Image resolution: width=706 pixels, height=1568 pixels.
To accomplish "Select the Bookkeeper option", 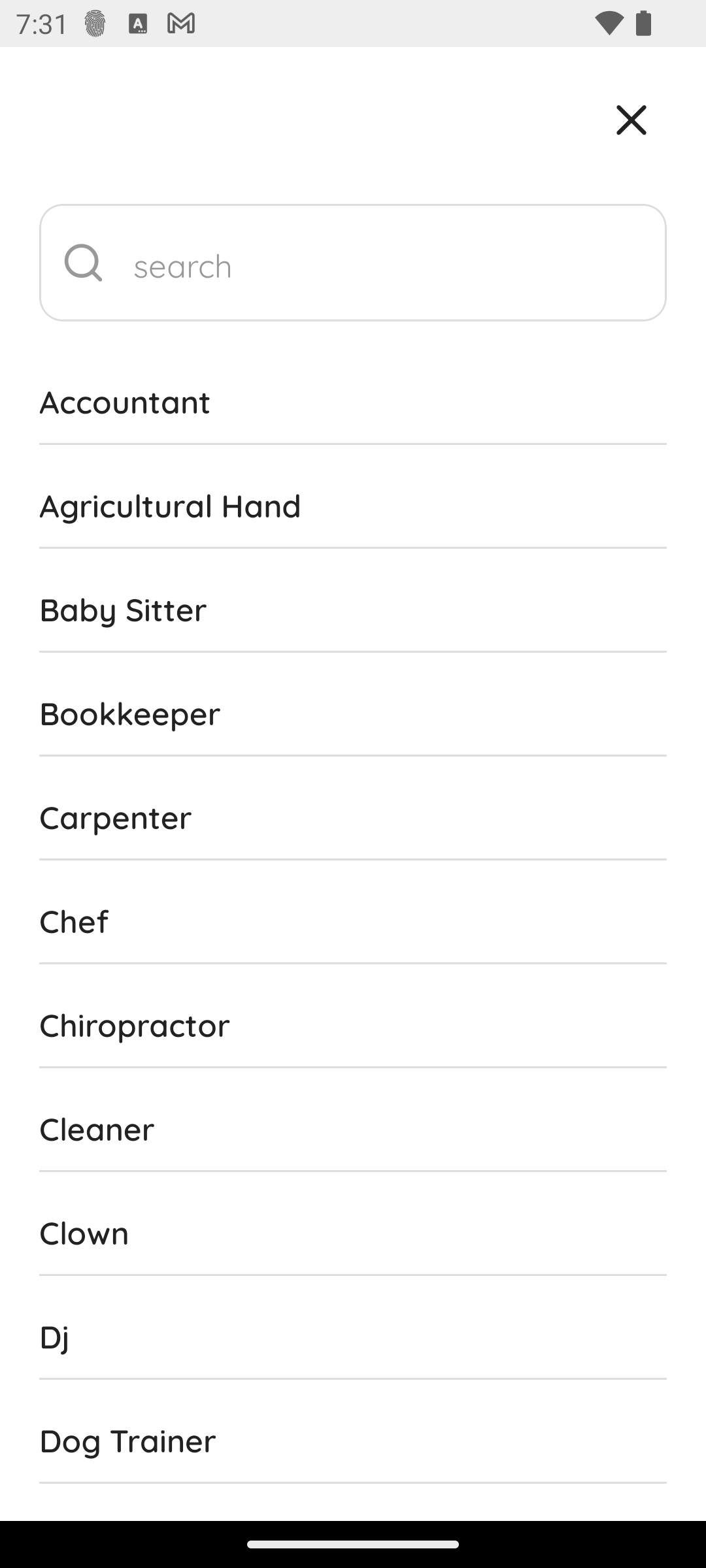I will click(x=353, y=714).
